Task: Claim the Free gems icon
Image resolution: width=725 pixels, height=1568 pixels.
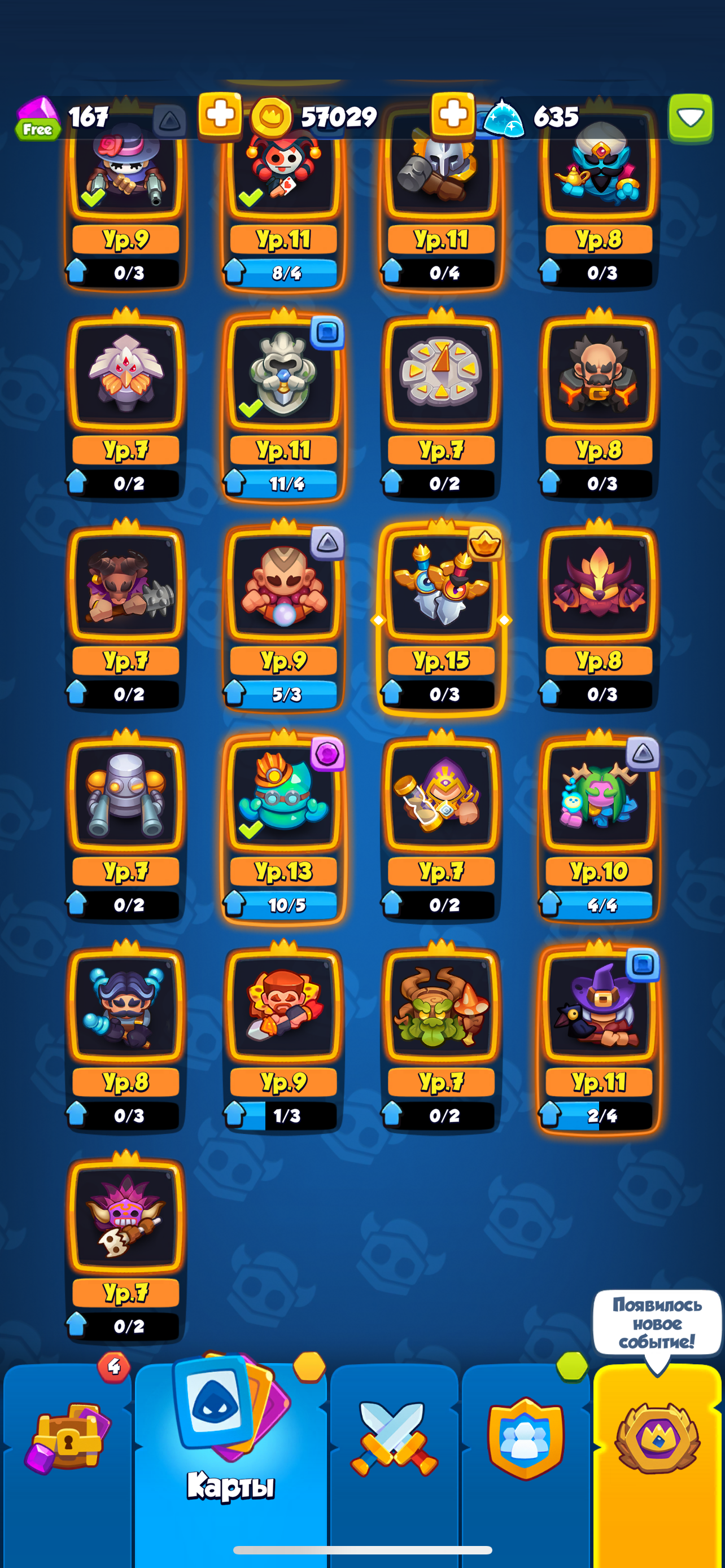Action: click(x=38, y=119)
